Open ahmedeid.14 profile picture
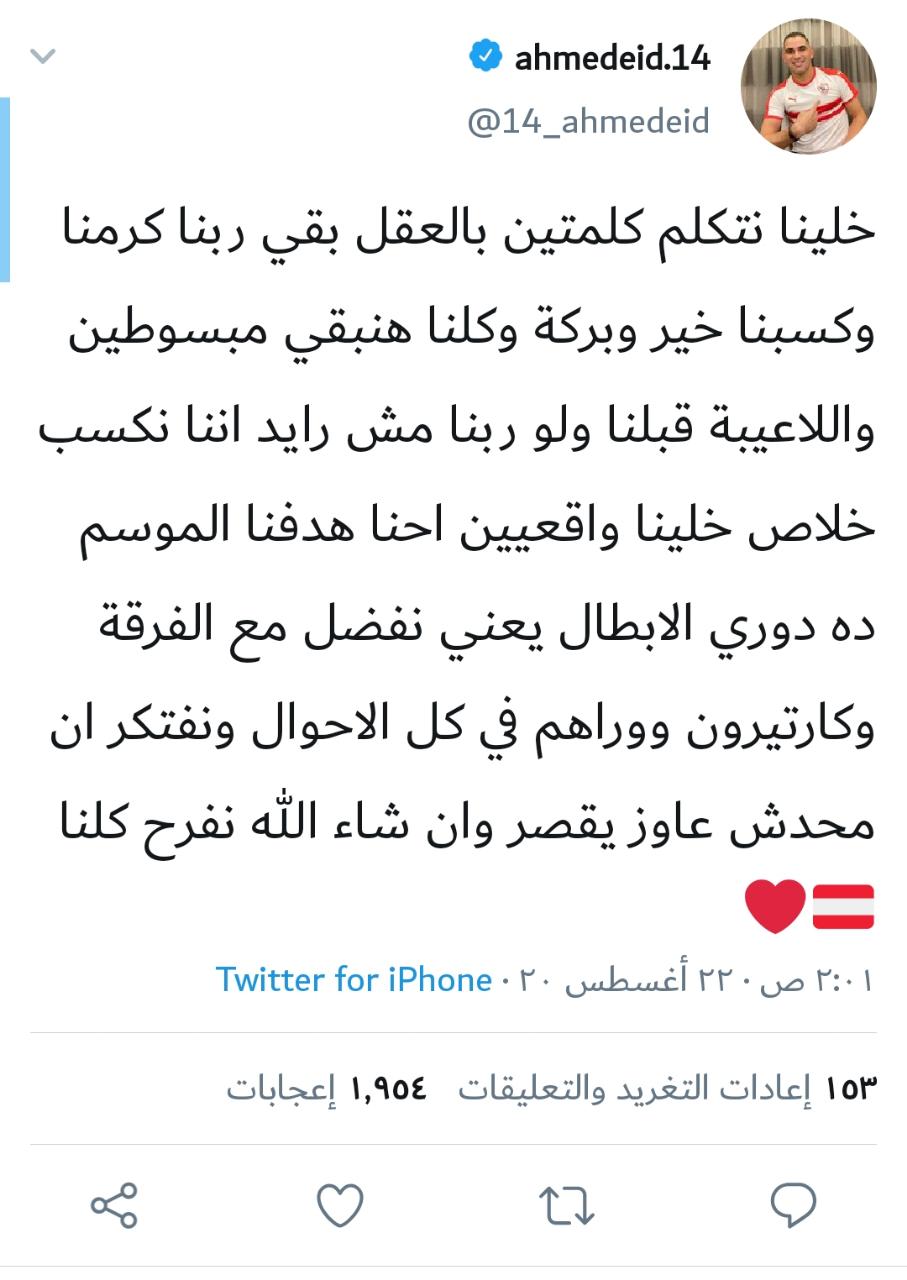 (x=808, y=86)
